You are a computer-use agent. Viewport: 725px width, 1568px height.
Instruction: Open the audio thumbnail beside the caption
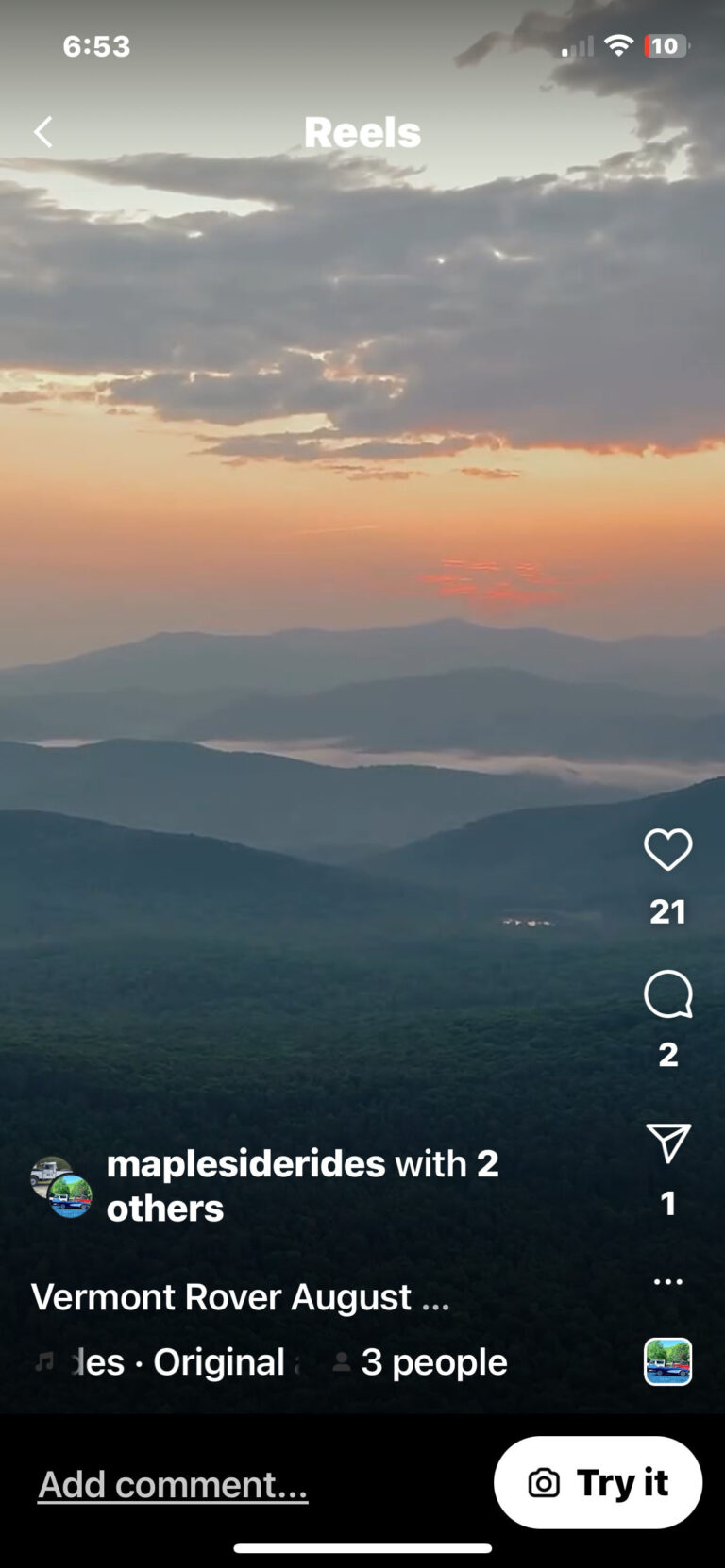pyautogui.click(x=667, y=1361)
